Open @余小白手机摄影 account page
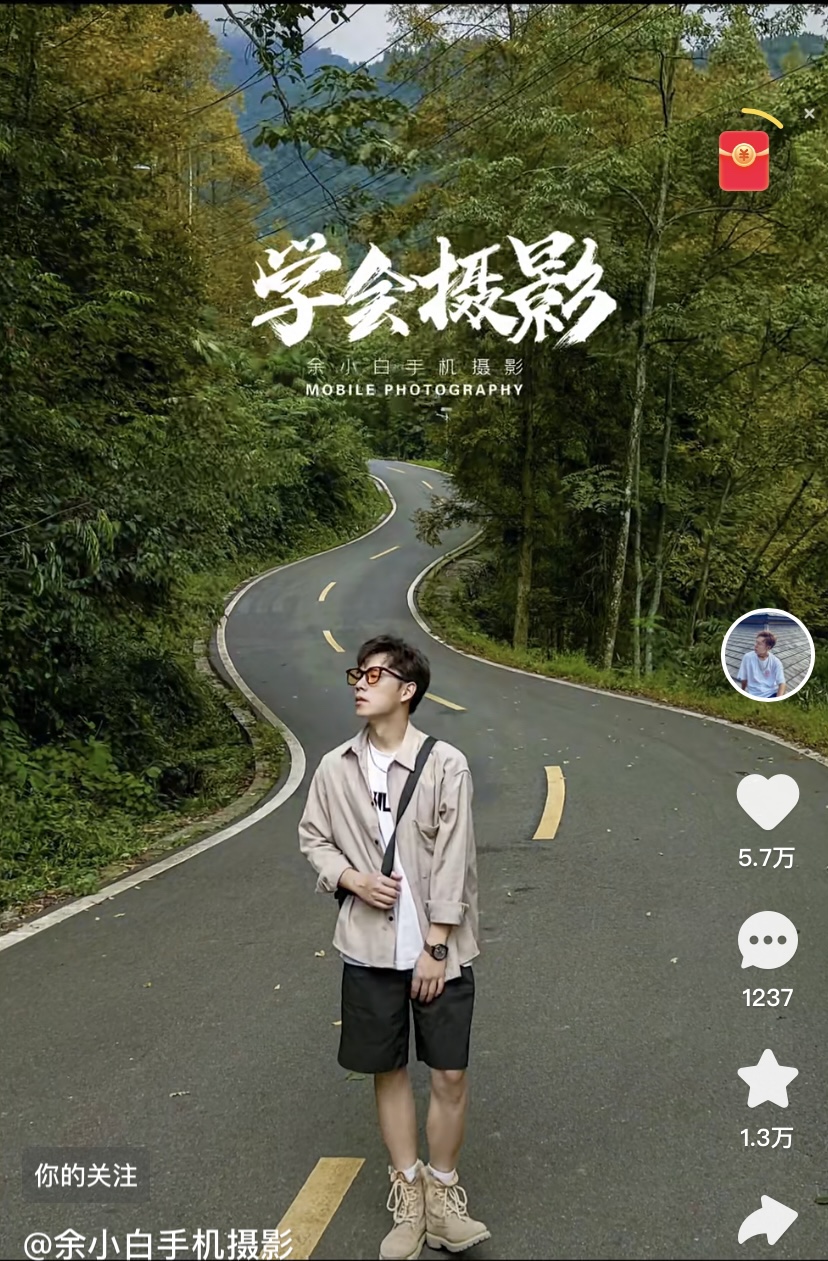 [158, 1243]
